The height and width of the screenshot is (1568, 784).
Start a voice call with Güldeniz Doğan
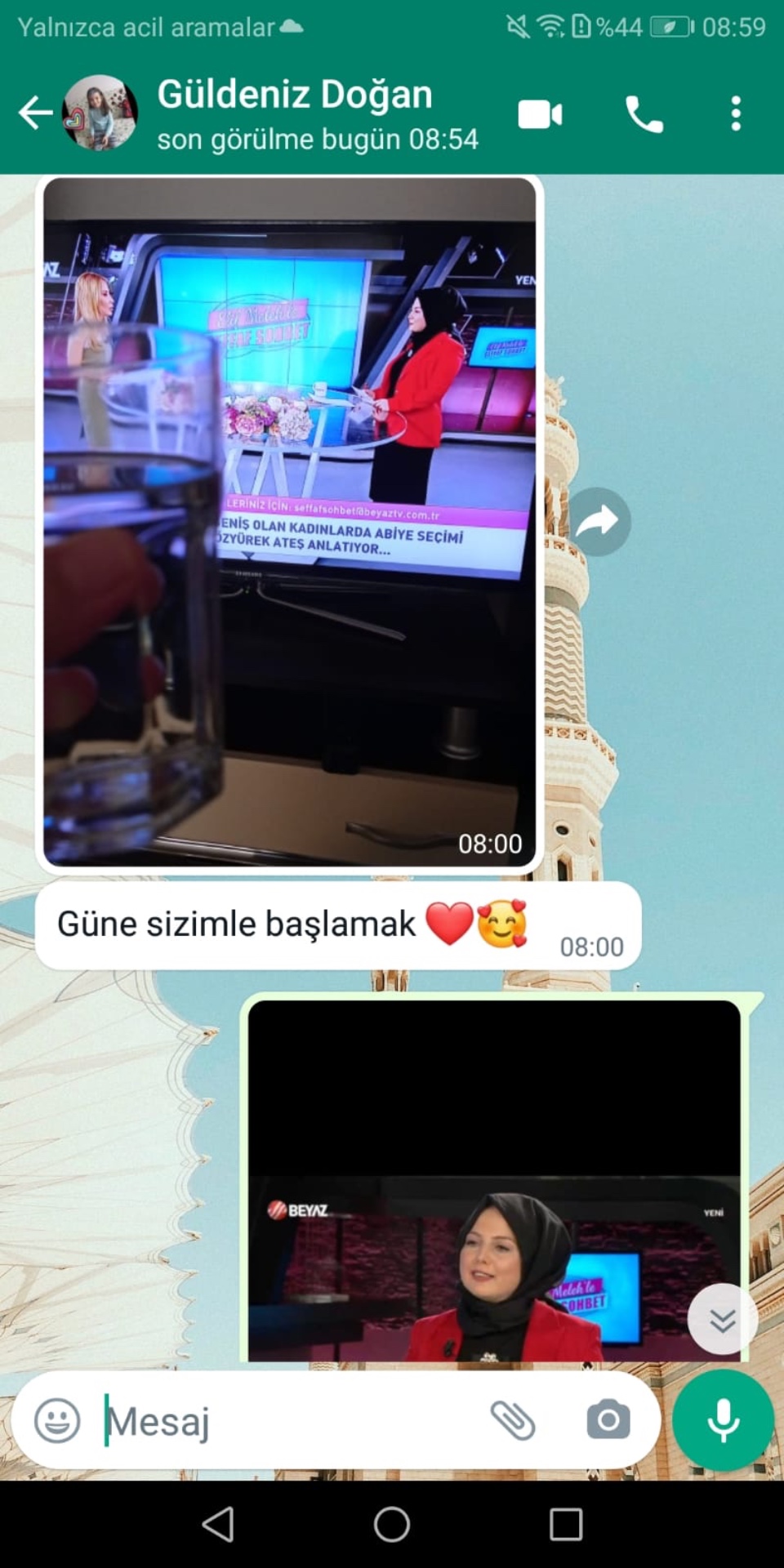[x=644, y=114]
